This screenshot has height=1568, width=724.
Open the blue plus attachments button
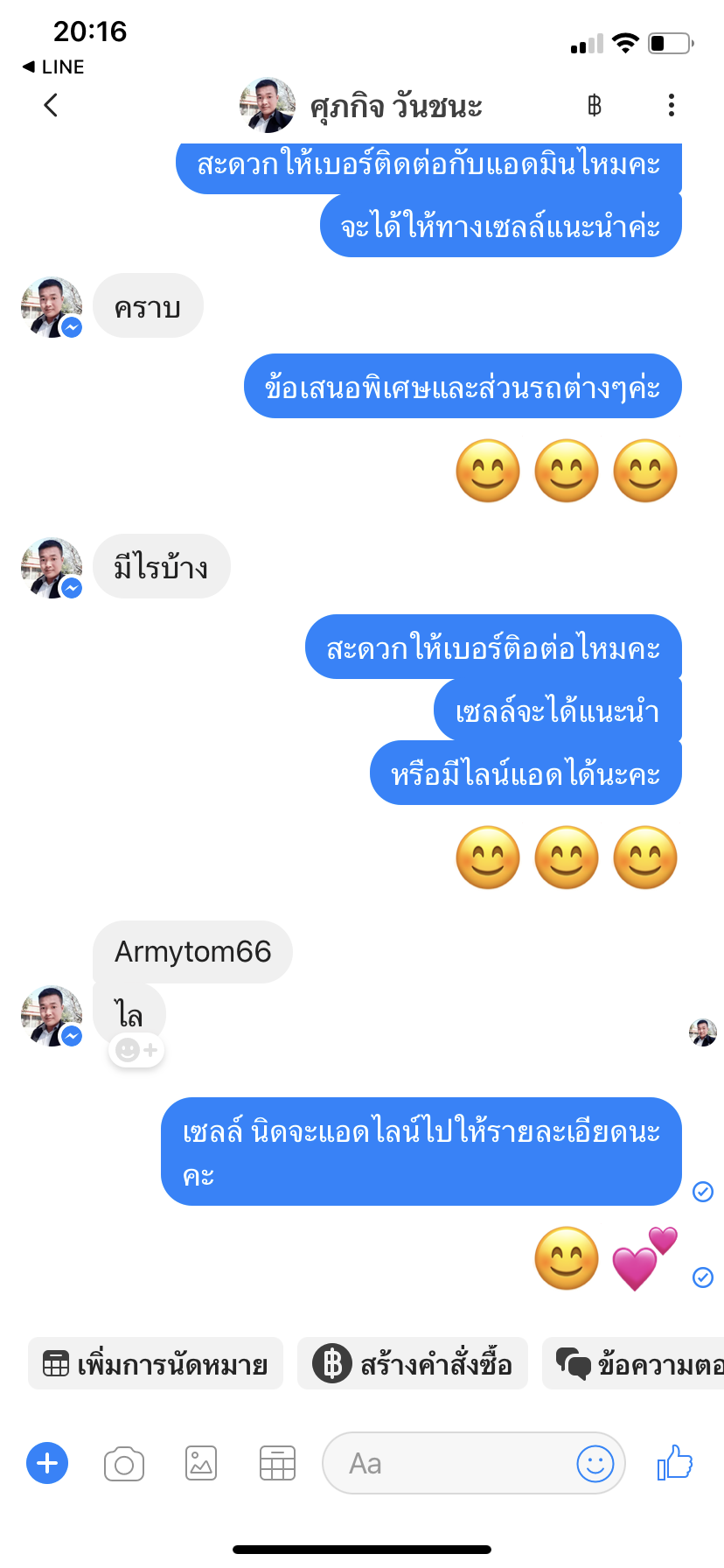pyautogui.click(x=47, y=1463)
